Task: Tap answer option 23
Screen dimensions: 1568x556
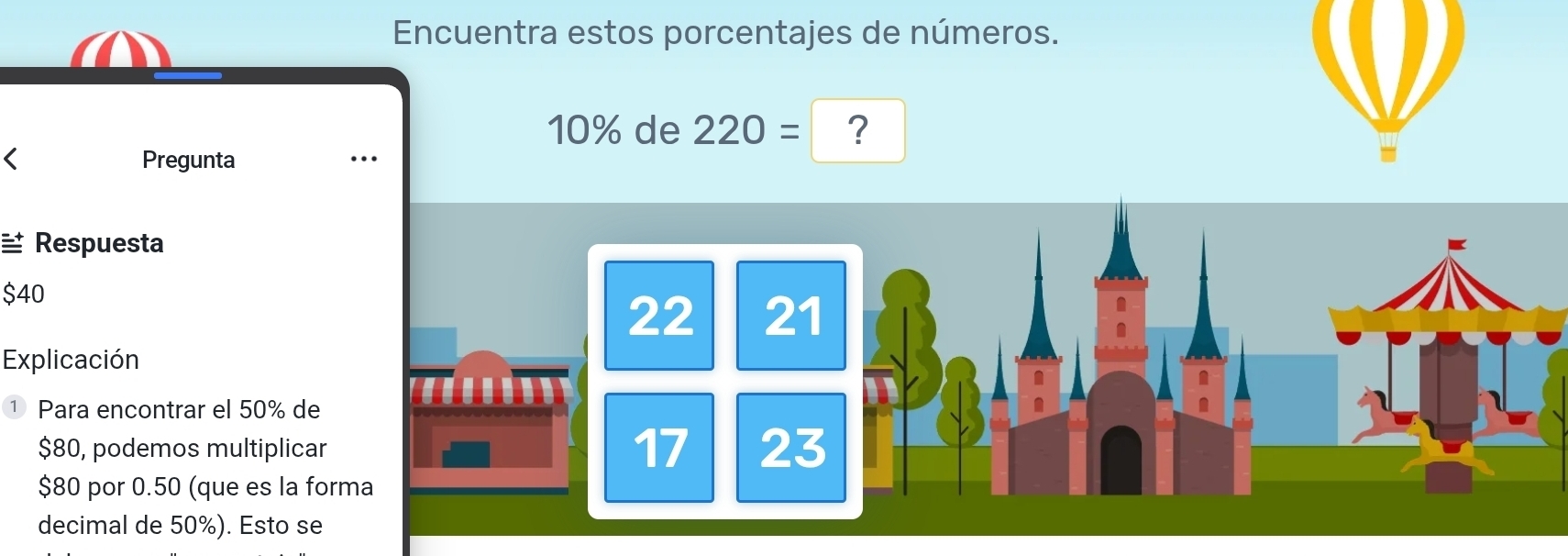Action: [791, 448]
